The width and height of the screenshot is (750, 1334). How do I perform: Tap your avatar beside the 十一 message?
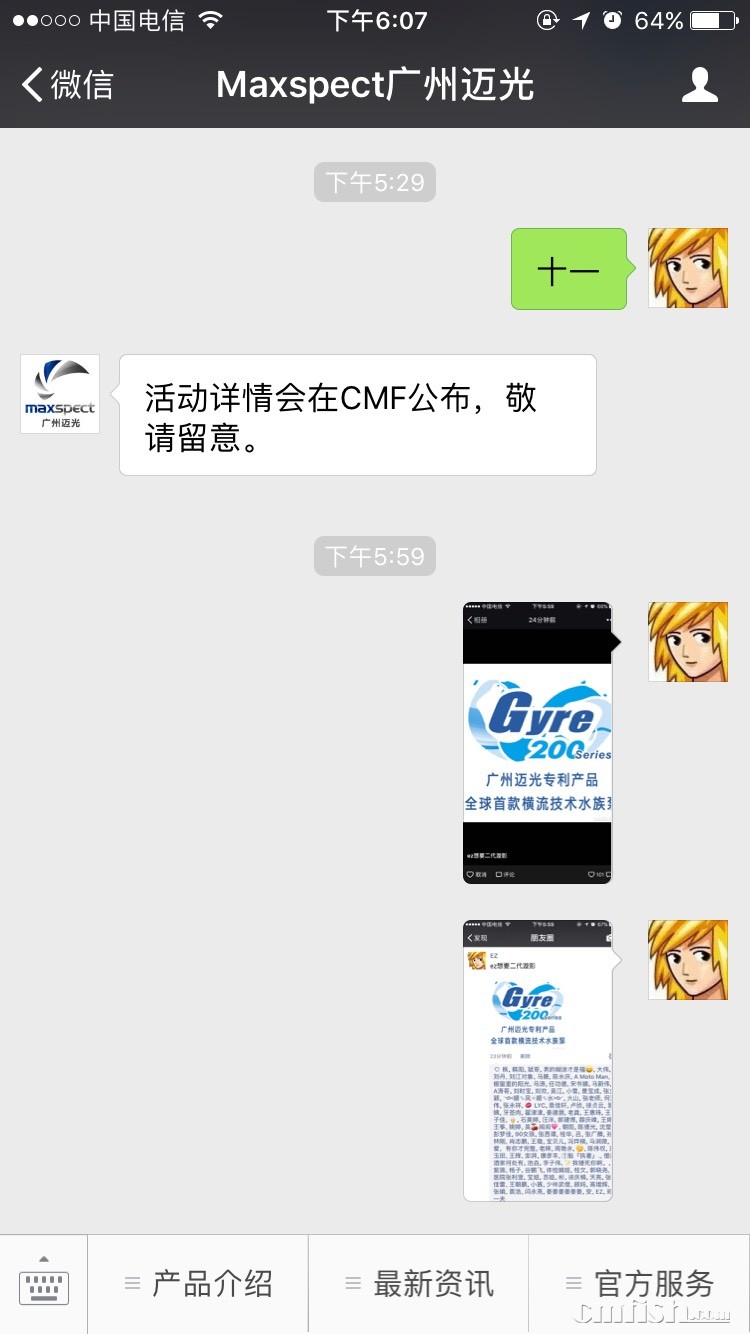[x=688, y=268]
